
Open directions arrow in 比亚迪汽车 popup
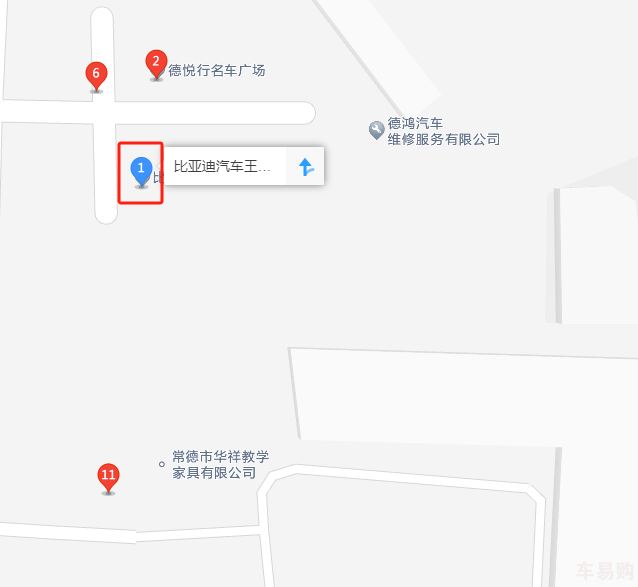tap(306, 166)
